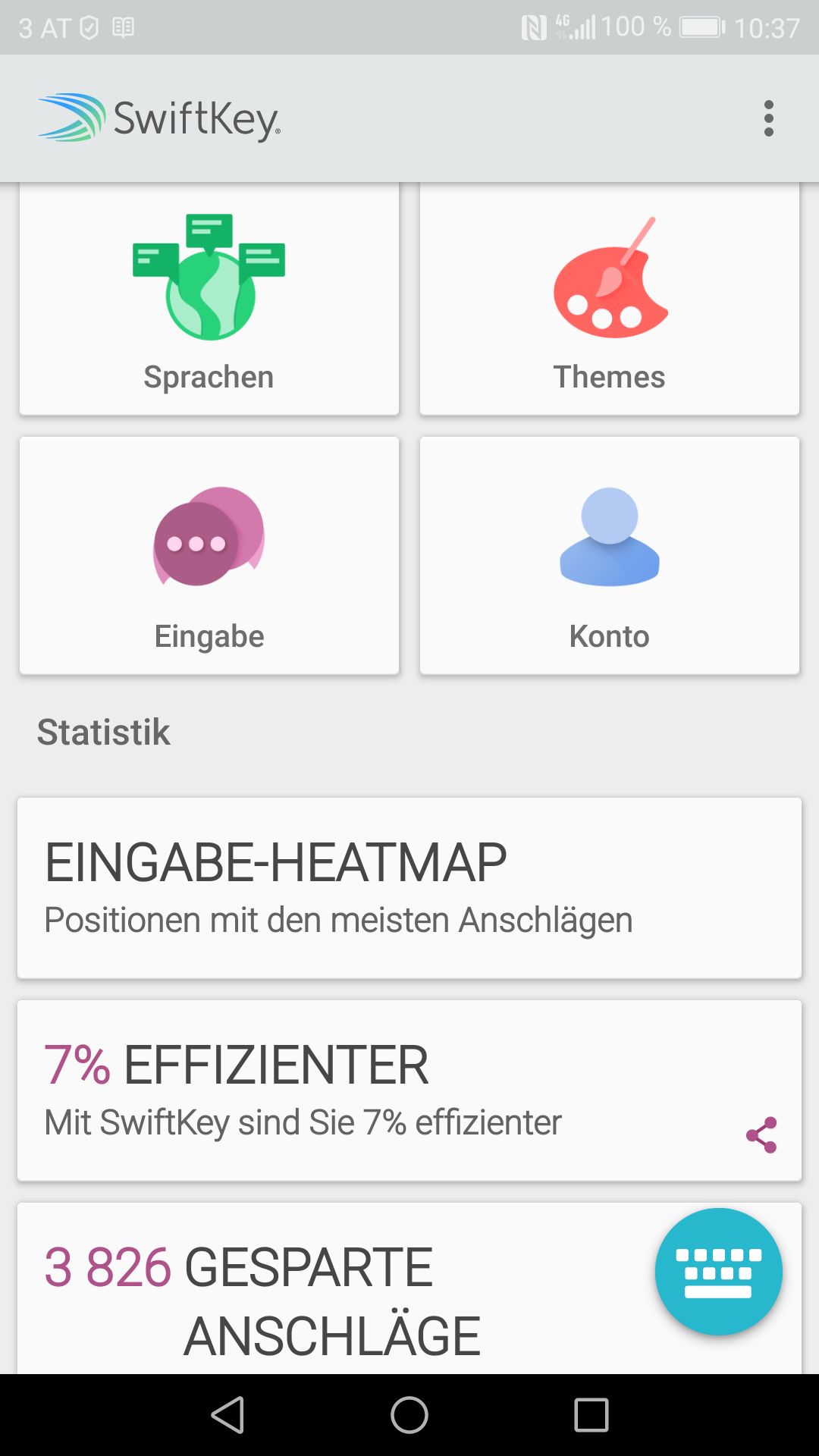View the Eingabe-Heatmap card
Screen dimensions: 819x1456
pos(409,887)
